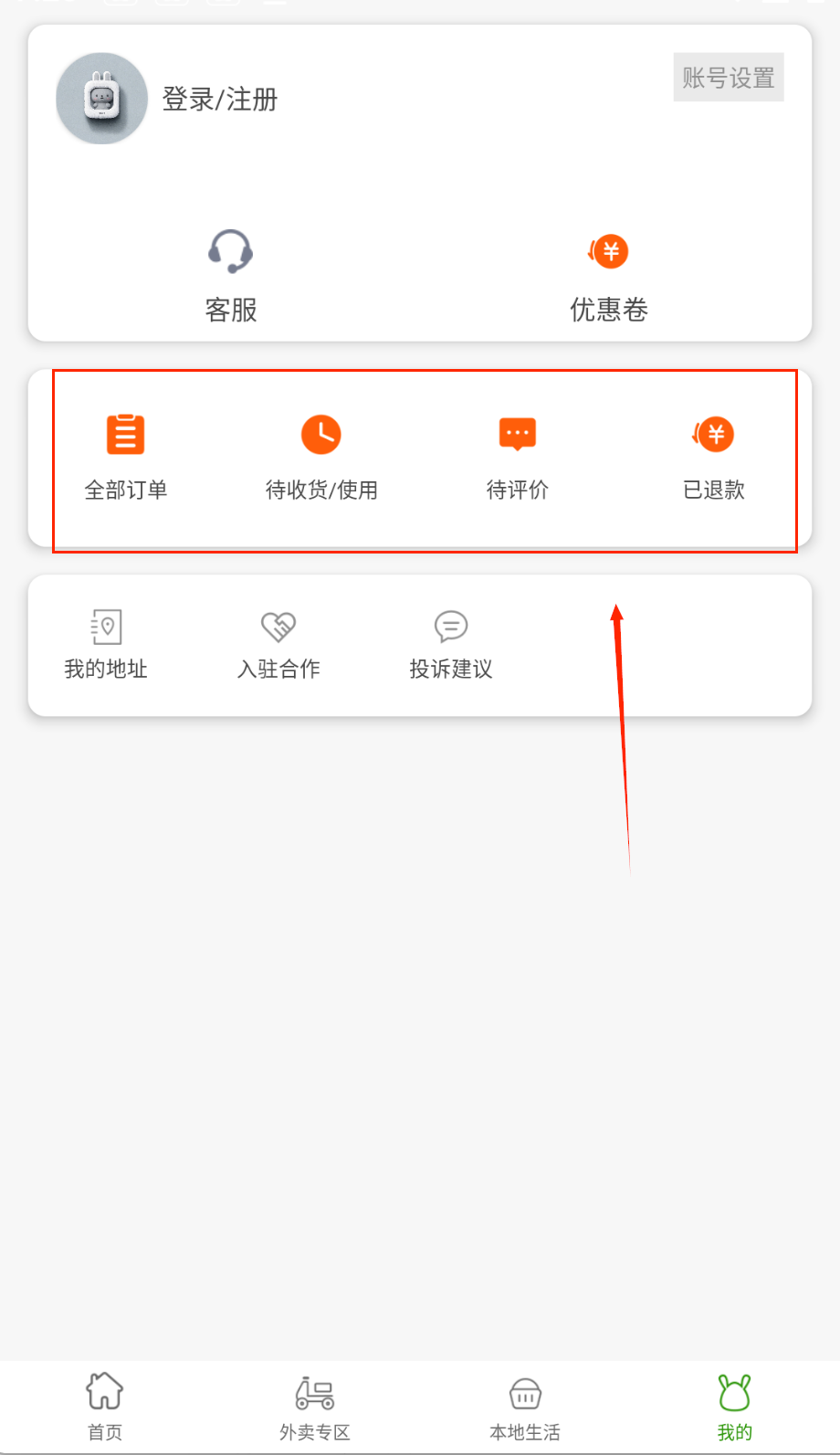
Task: Open 入驻合作 partnership page
Action: coord(278,644)
